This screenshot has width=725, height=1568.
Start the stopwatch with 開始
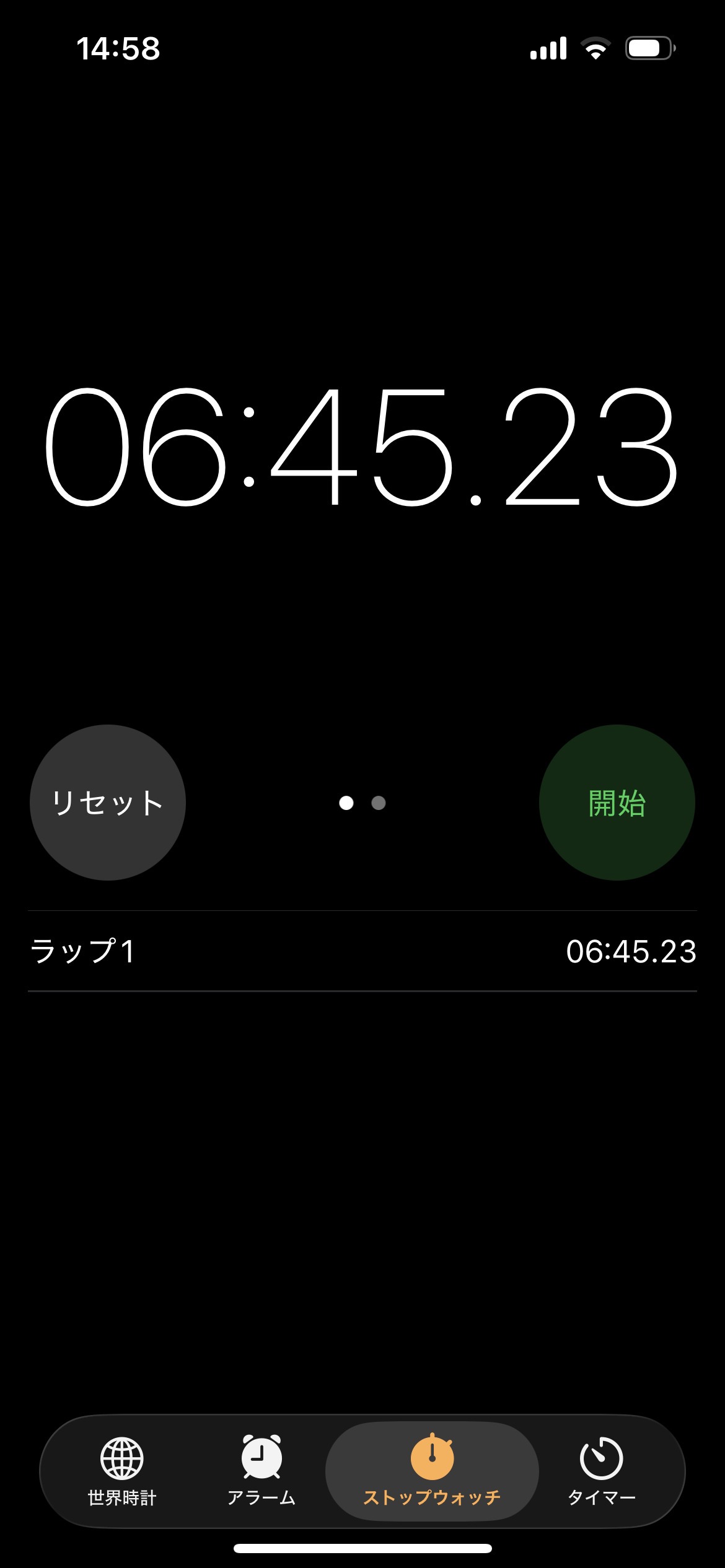coord(617,803)
